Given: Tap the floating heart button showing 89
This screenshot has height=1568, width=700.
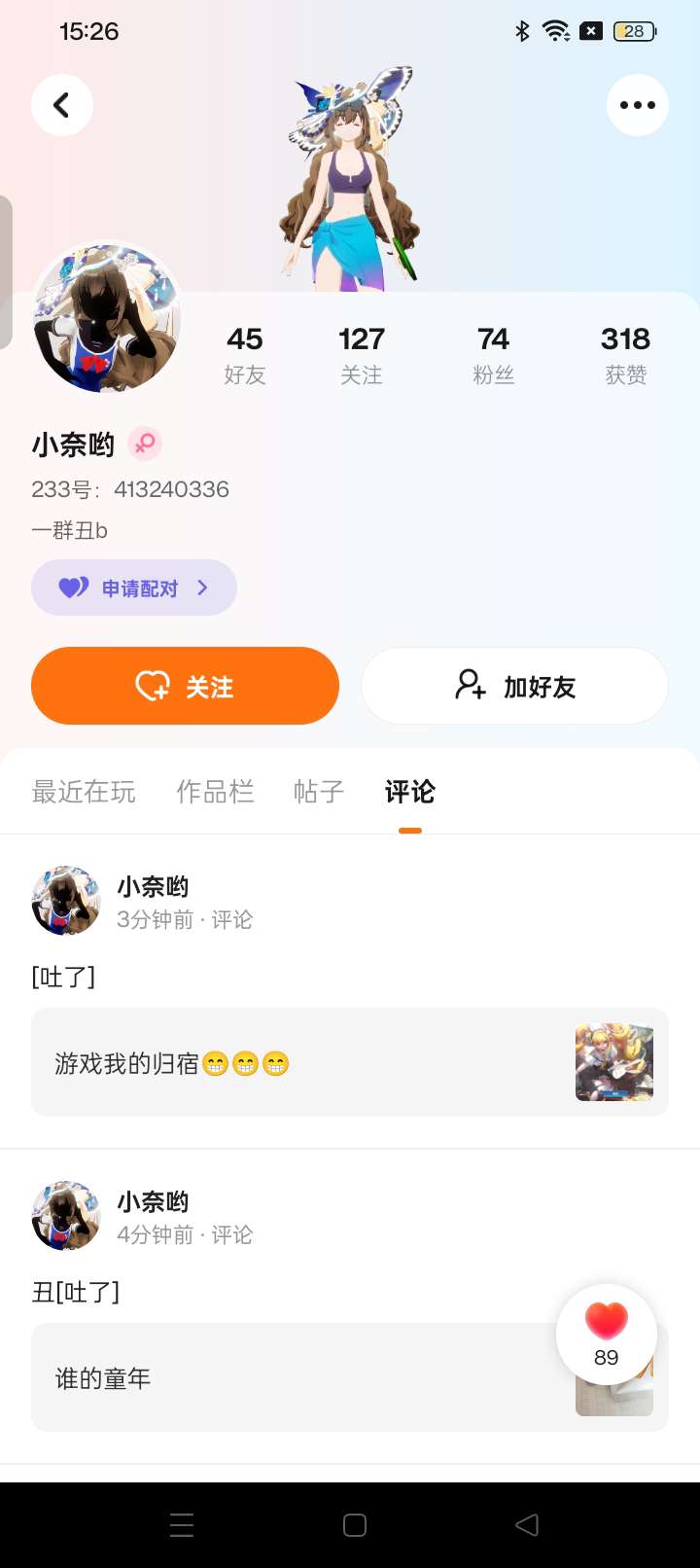Looking at the screenshot, I should [607, 1335].
